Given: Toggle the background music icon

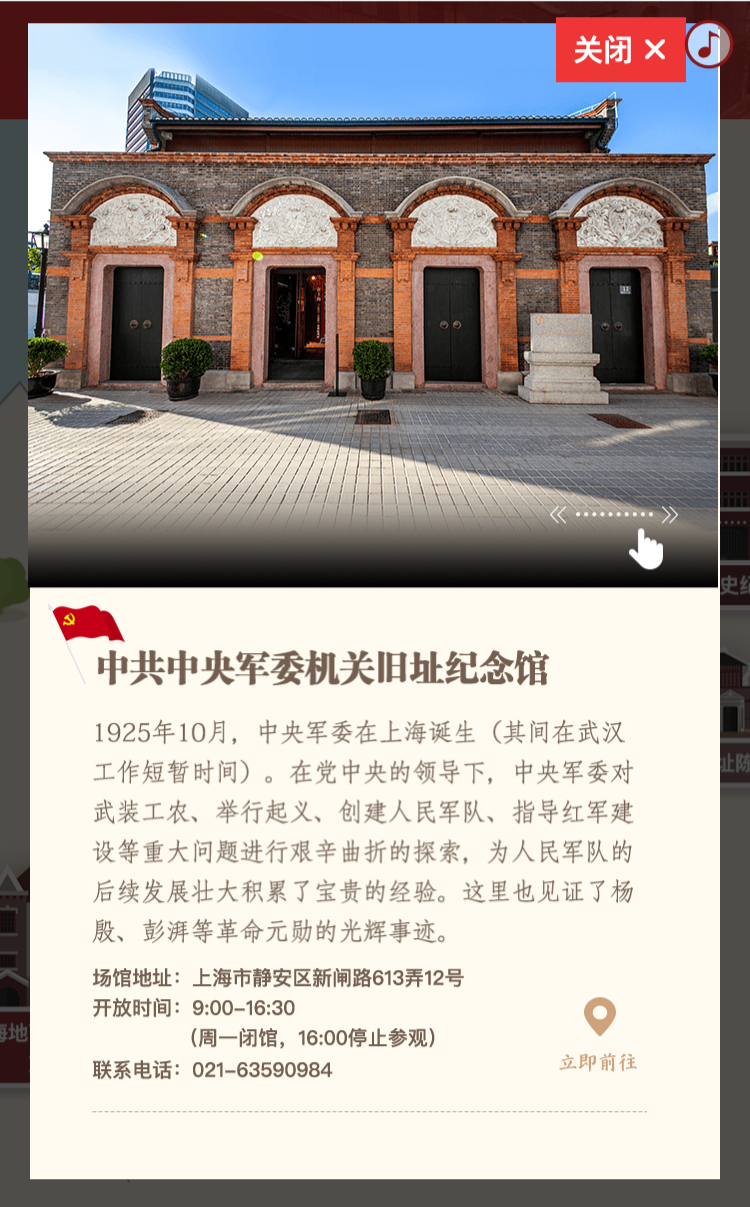Looking at the screenshot, I should point(709,44).
